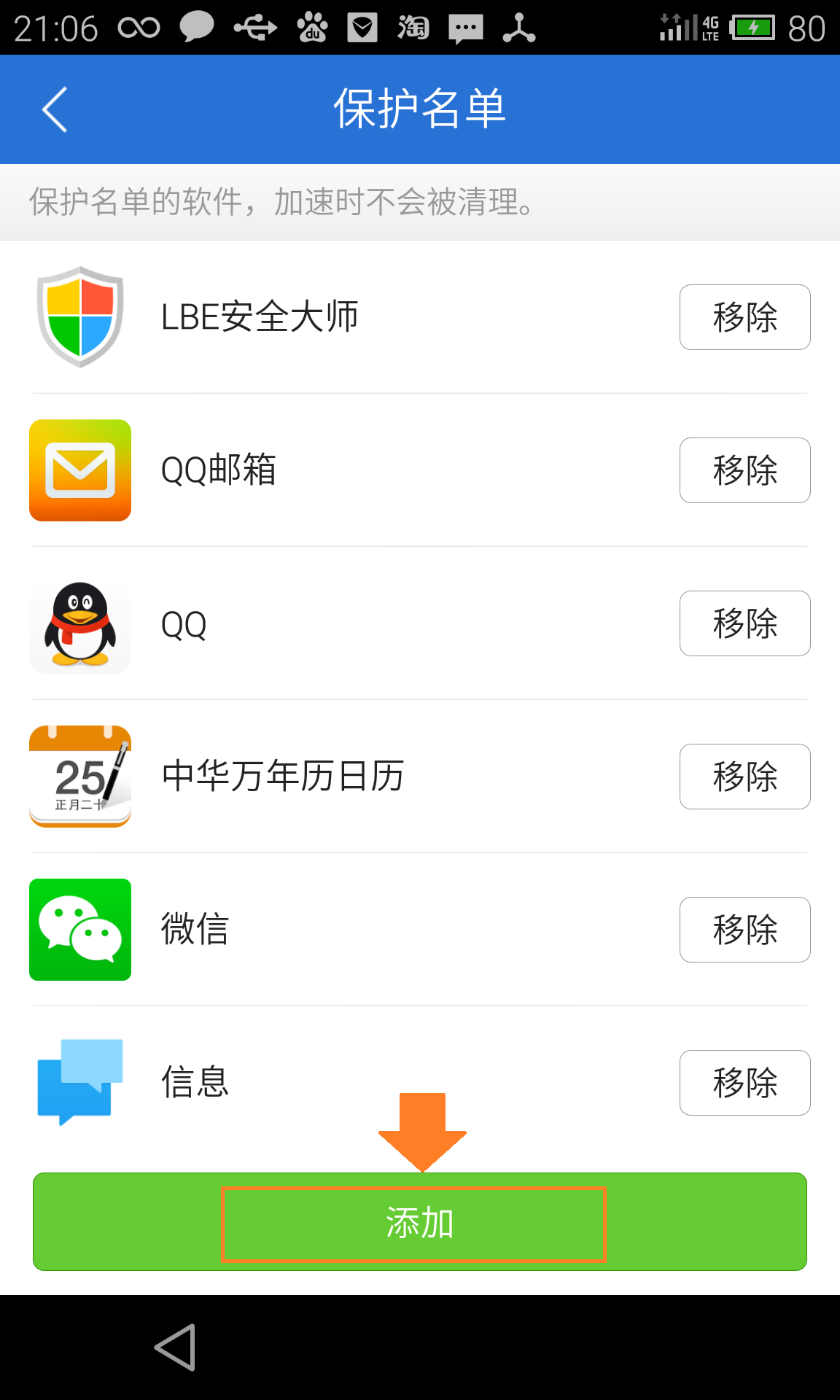840x1400 pixels.
Task: Tap the system back button
Action: [x=176, y=1347]
